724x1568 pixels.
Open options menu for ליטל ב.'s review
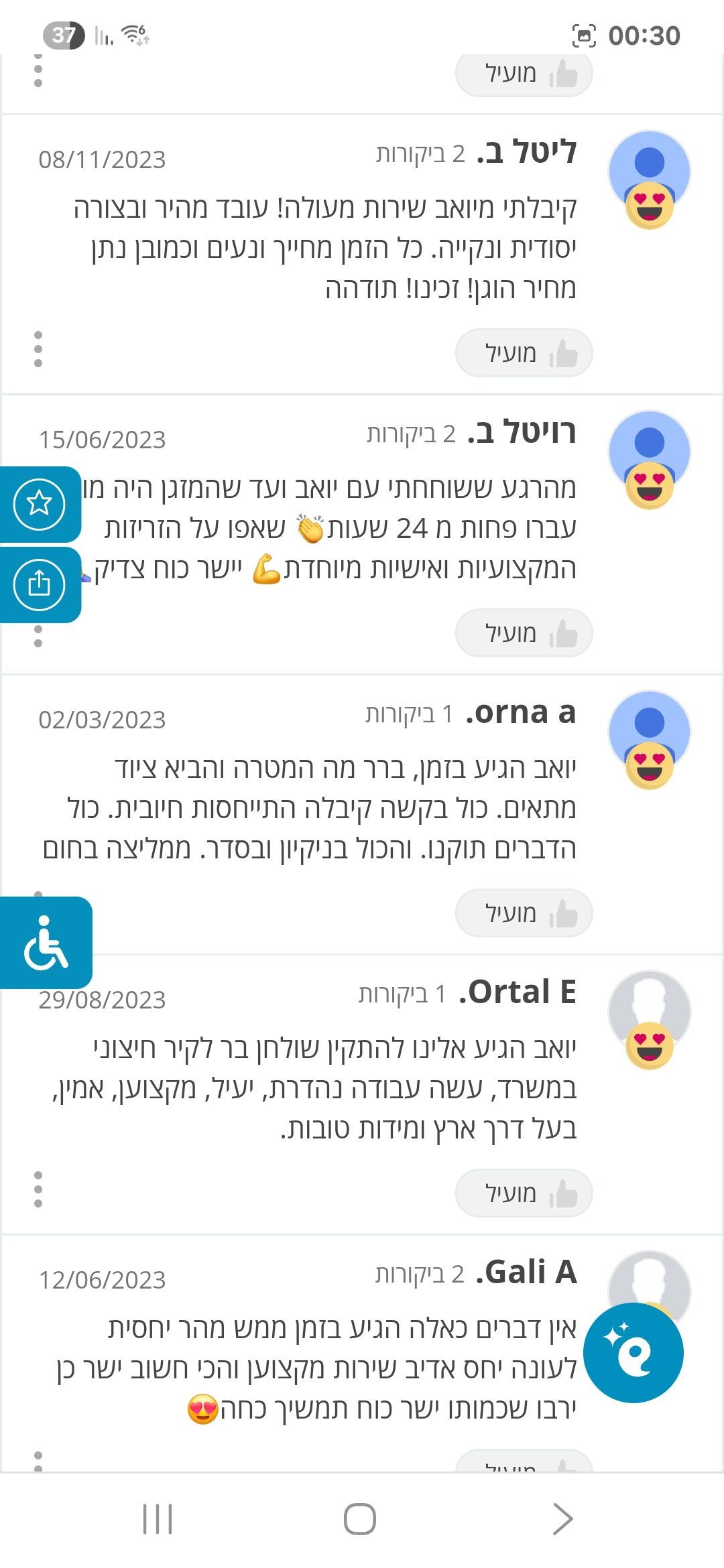click(38, 349)
